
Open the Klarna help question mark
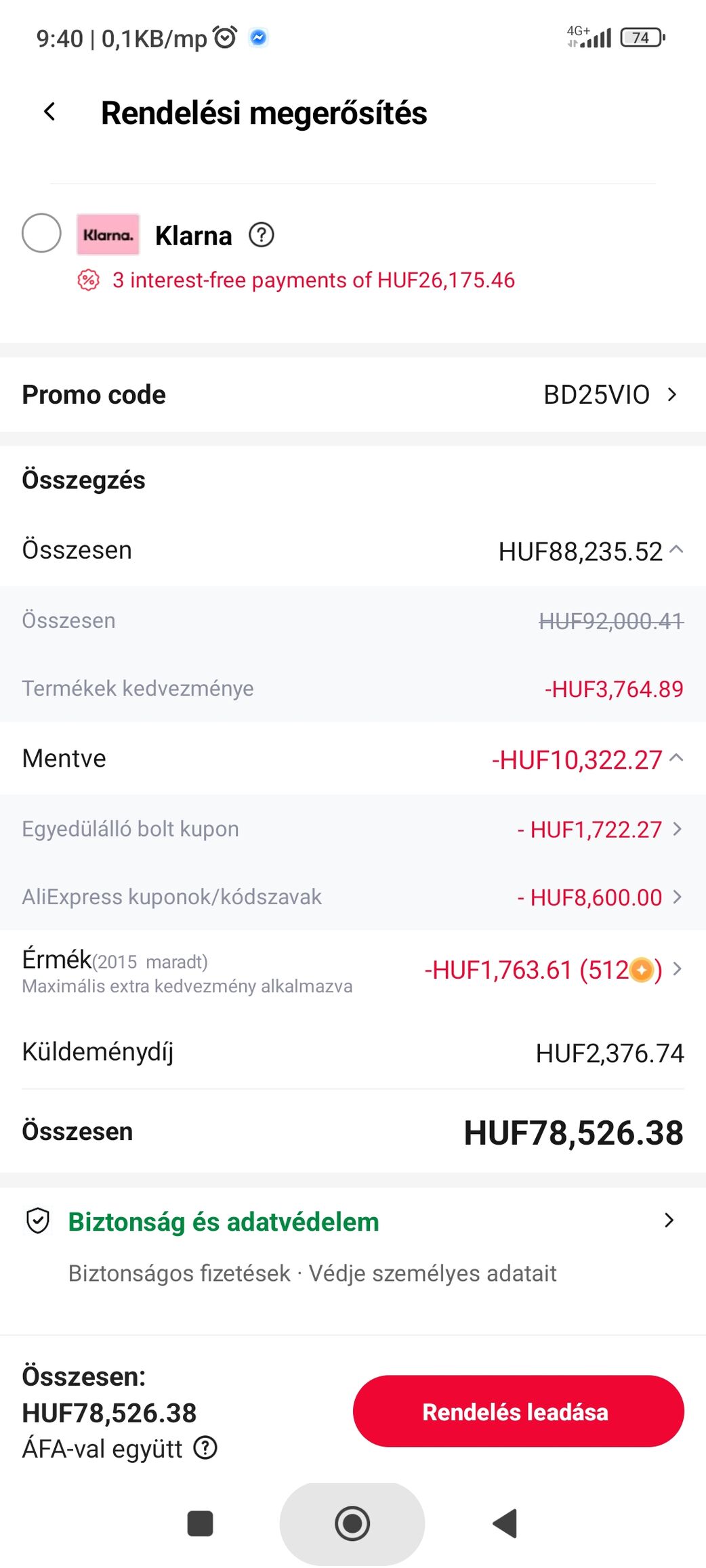click(261, 235)
